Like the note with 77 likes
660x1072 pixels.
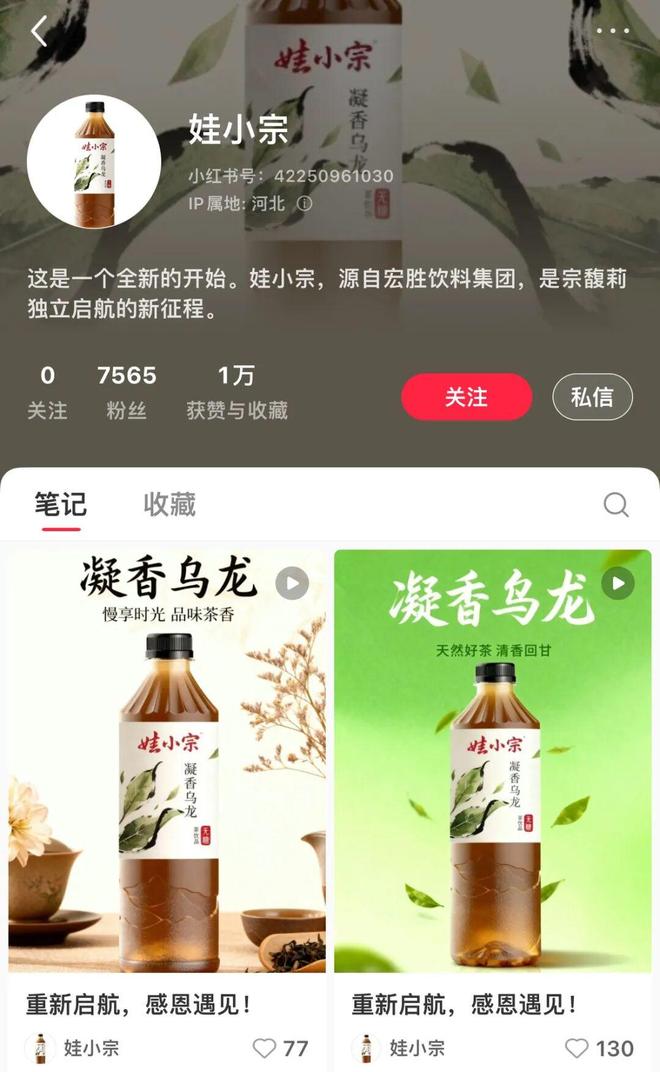click(264, 1048)
